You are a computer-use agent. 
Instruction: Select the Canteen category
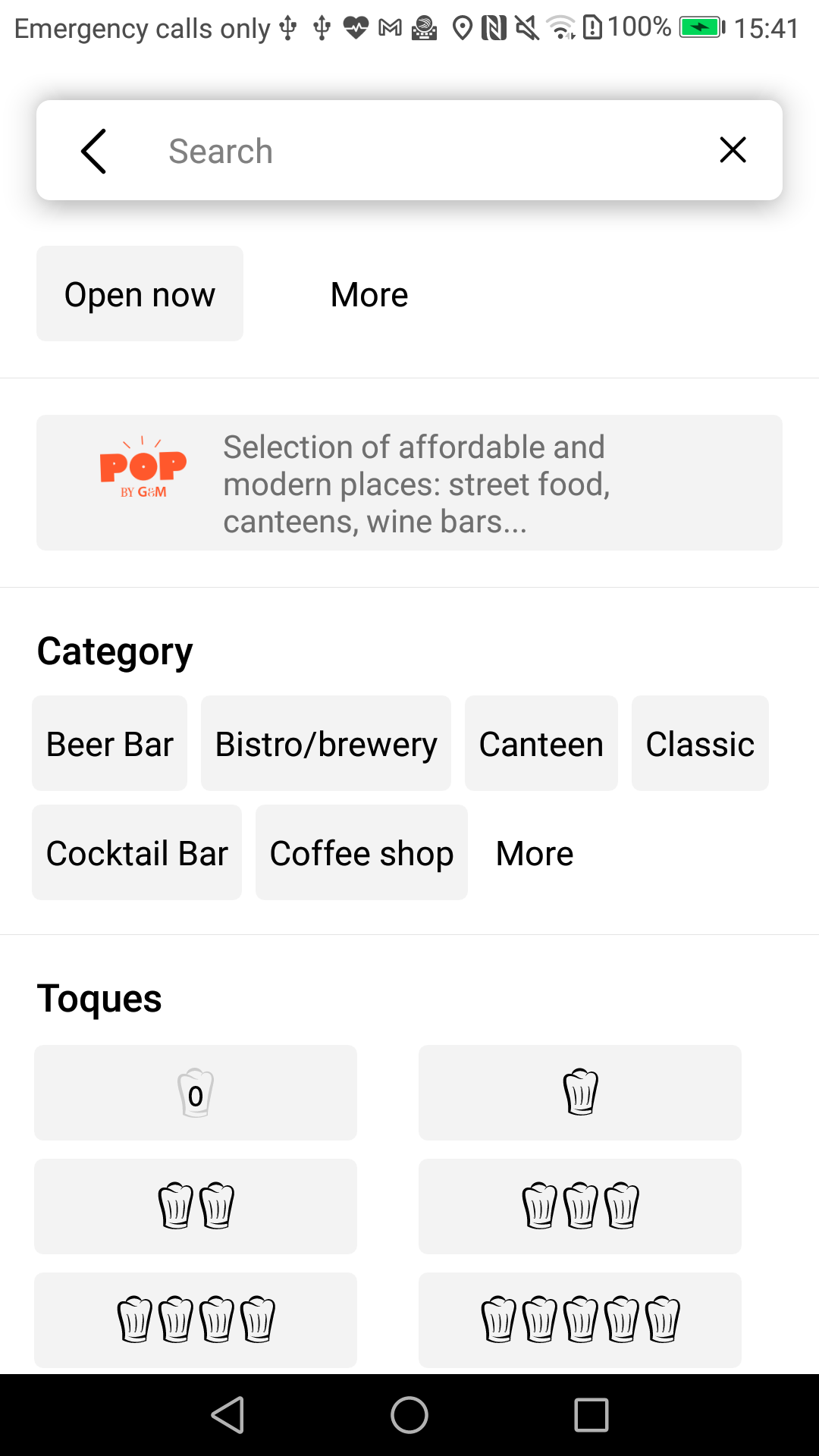pyautogui.click(x=541, y=743)
